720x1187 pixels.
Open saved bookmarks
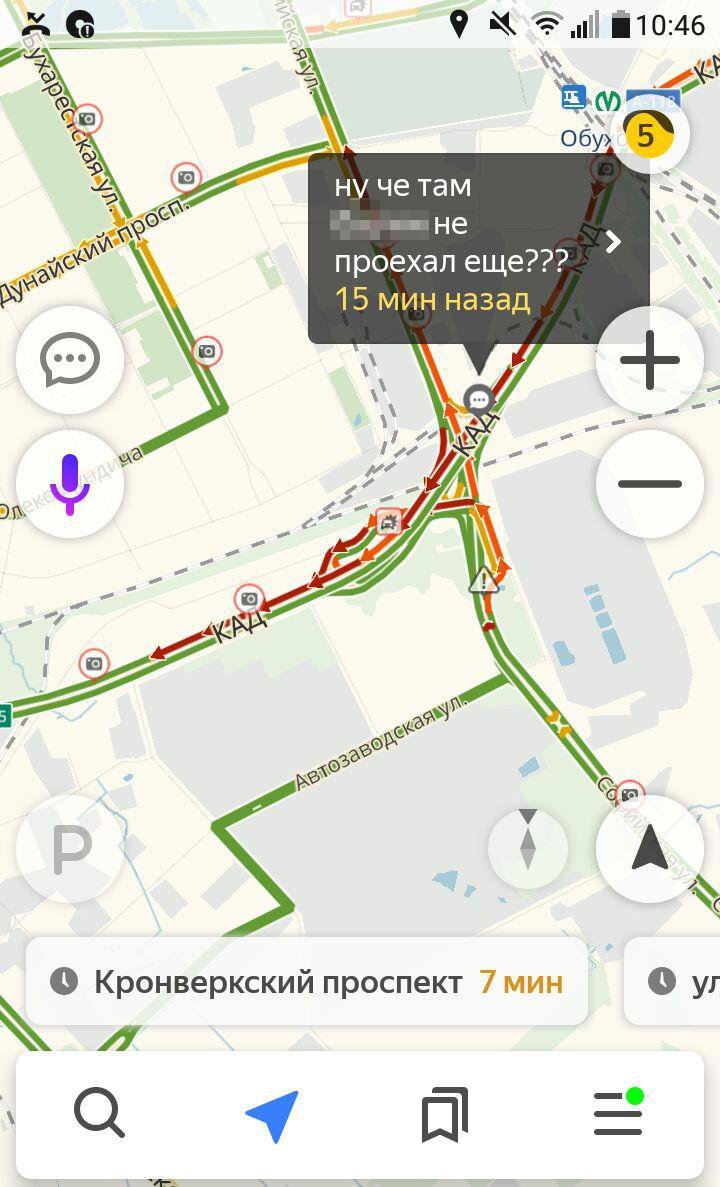[444, 1114]
